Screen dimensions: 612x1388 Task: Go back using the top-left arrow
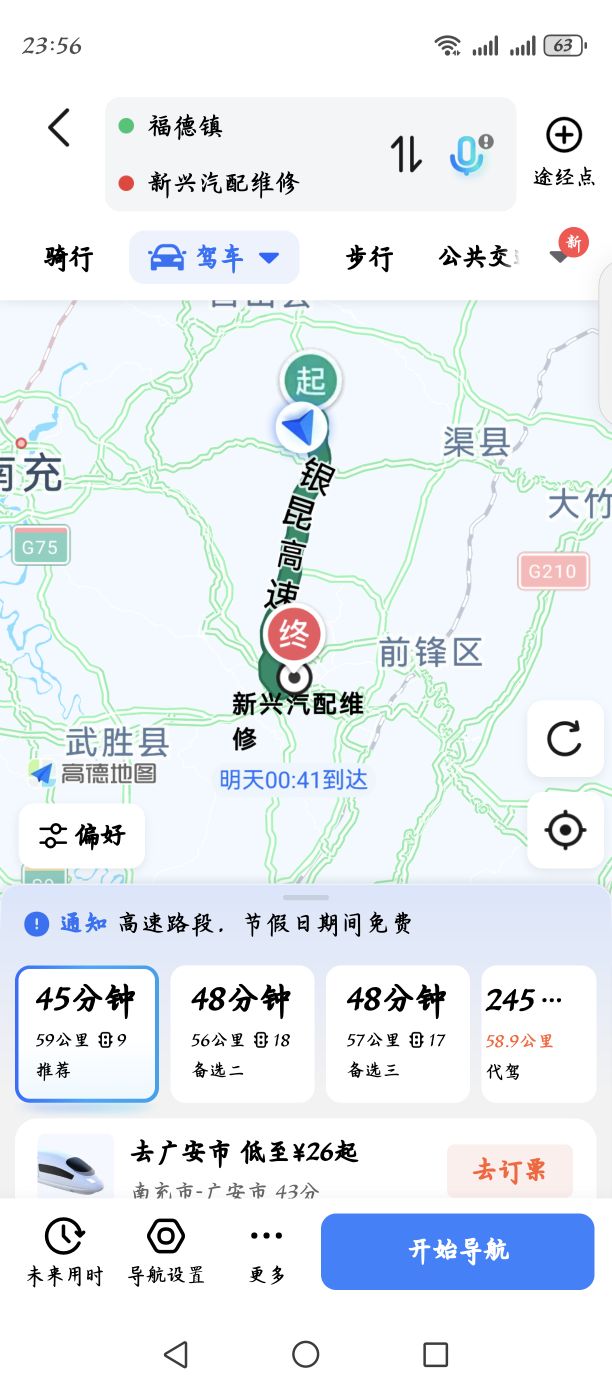pyautogui.click(x=60, y=129)
